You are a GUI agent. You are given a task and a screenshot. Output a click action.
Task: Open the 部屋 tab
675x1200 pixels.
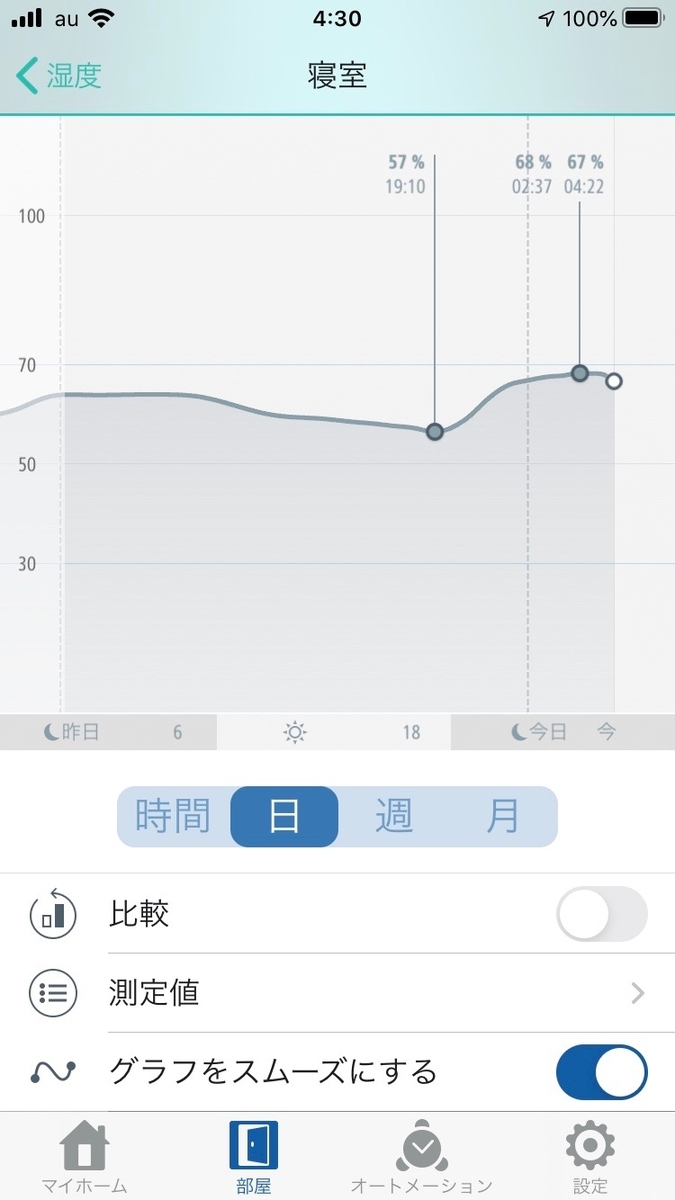[254, 1158]
